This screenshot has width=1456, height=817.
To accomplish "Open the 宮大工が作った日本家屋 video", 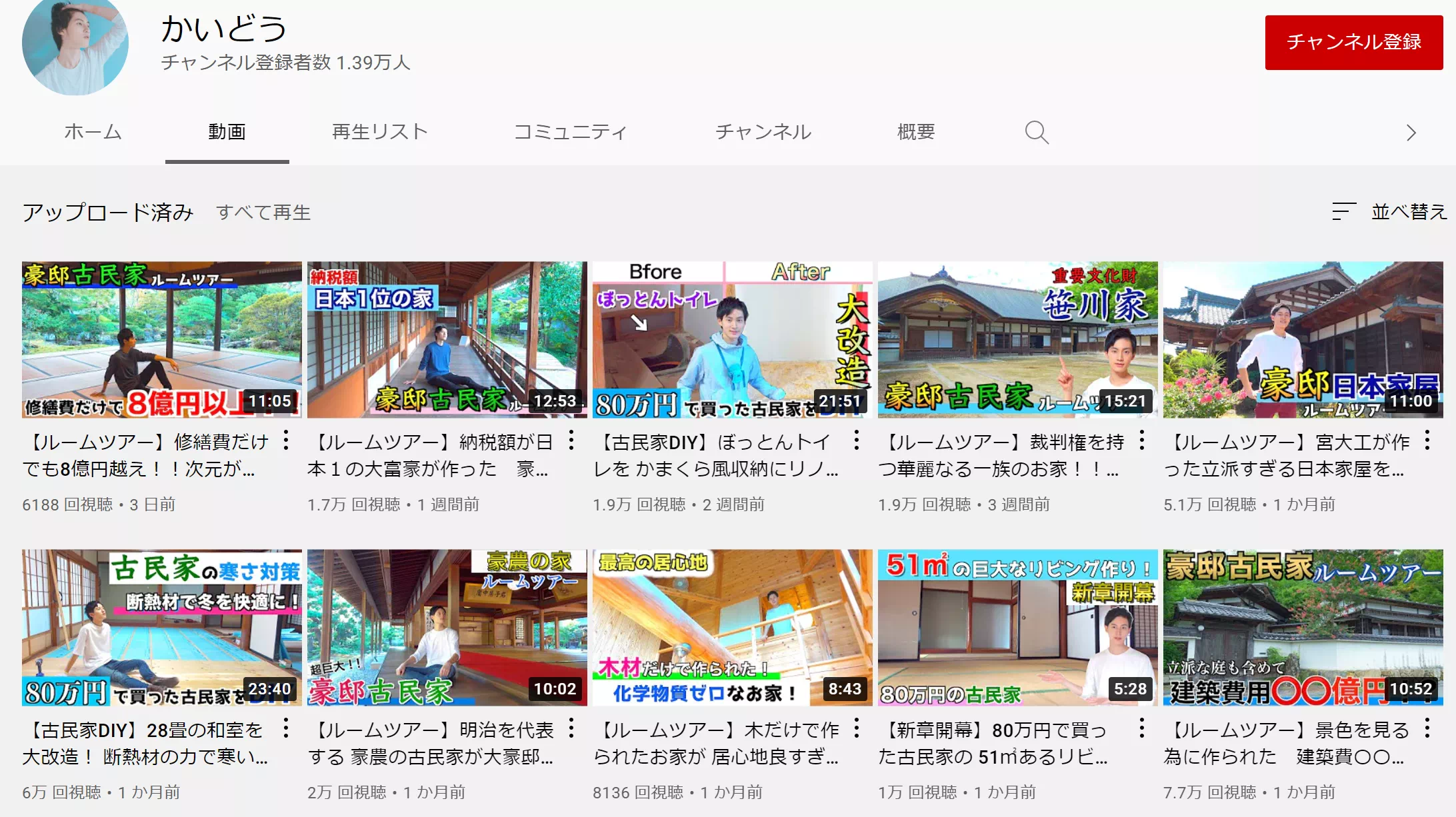I will (1303, 340).
